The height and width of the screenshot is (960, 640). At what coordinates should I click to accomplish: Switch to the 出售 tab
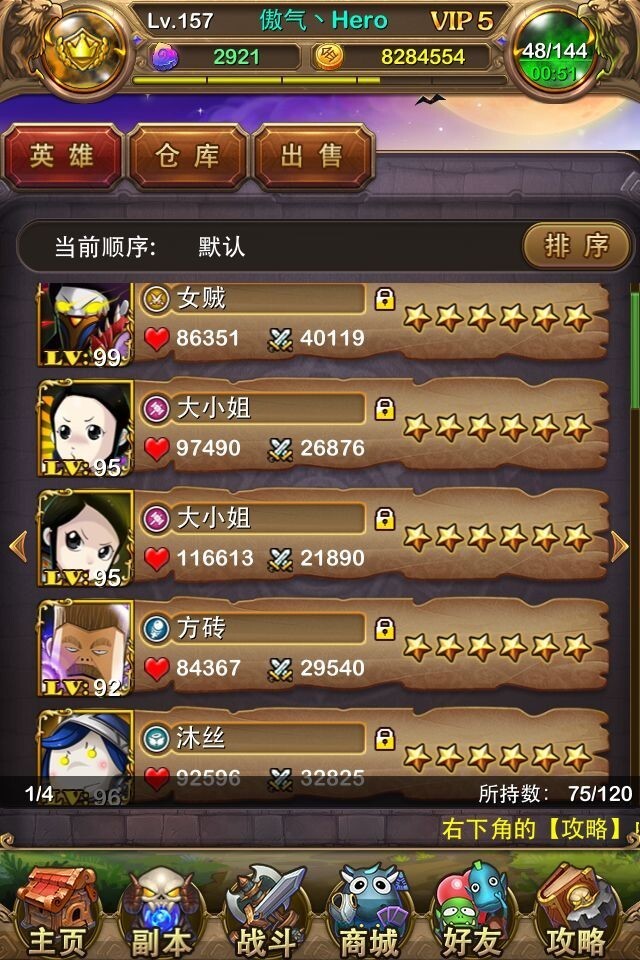[312, 156]
